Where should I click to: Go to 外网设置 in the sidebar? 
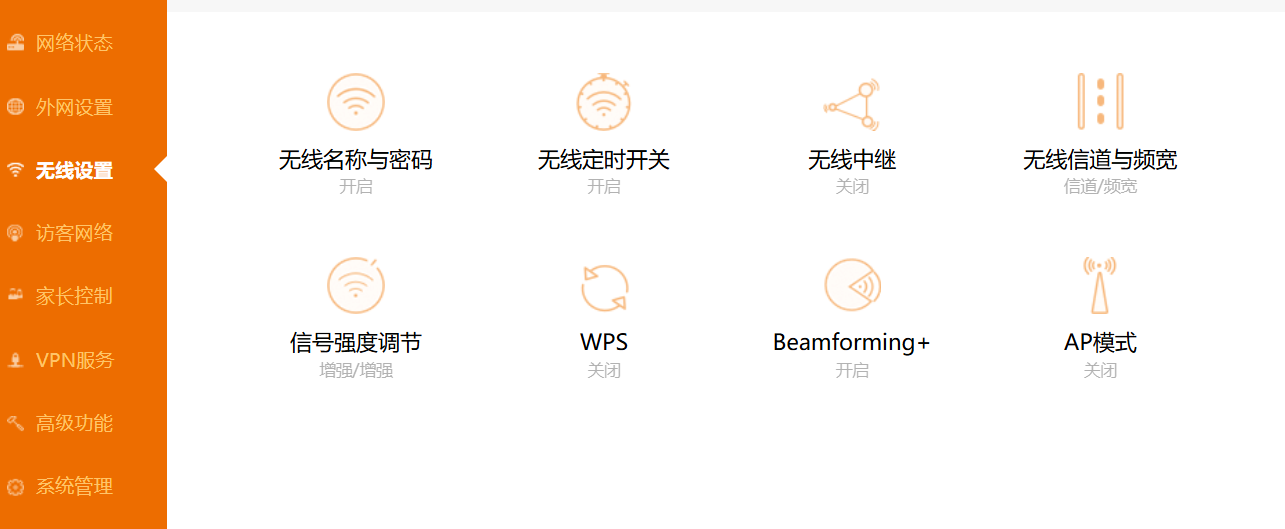point(73,107)
